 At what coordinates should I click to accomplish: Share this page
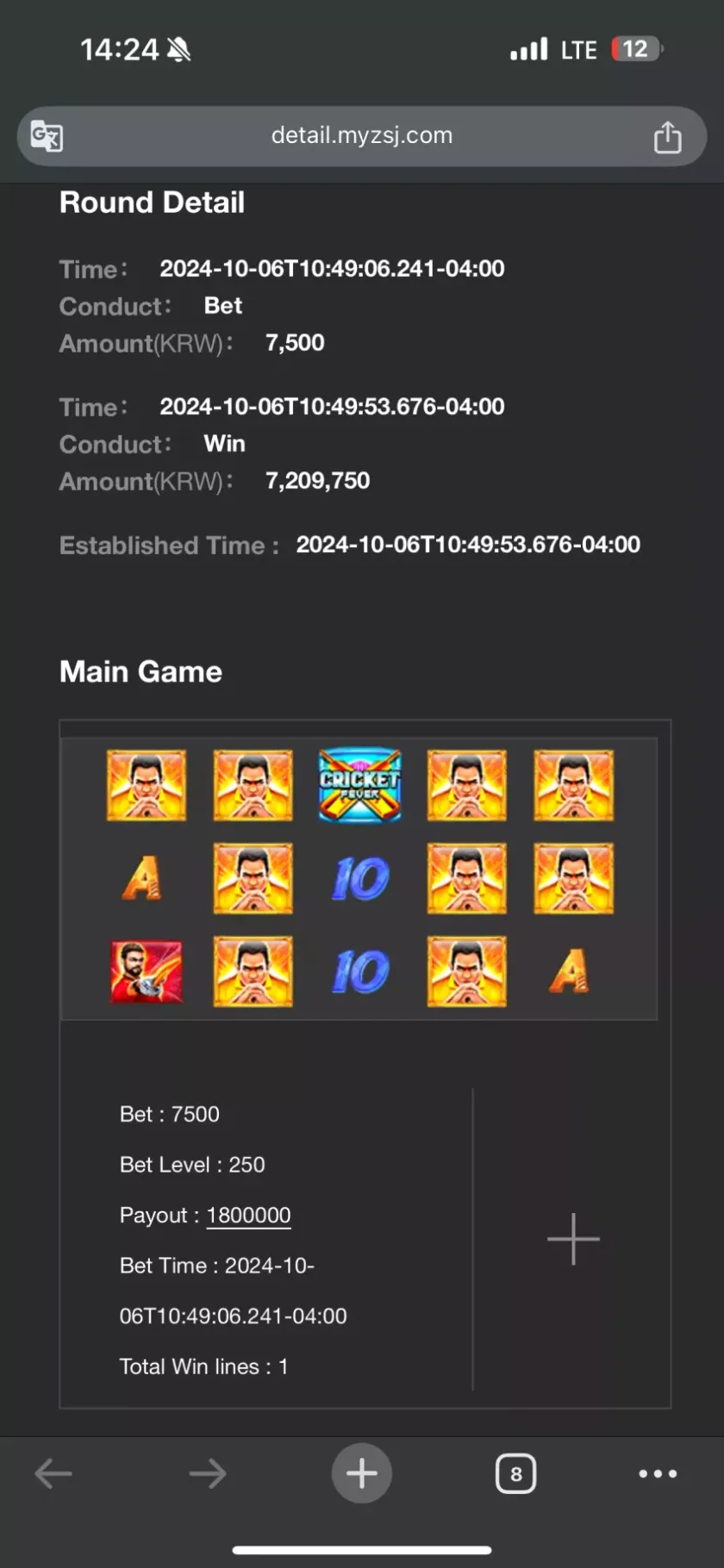(x=667, y=137)
